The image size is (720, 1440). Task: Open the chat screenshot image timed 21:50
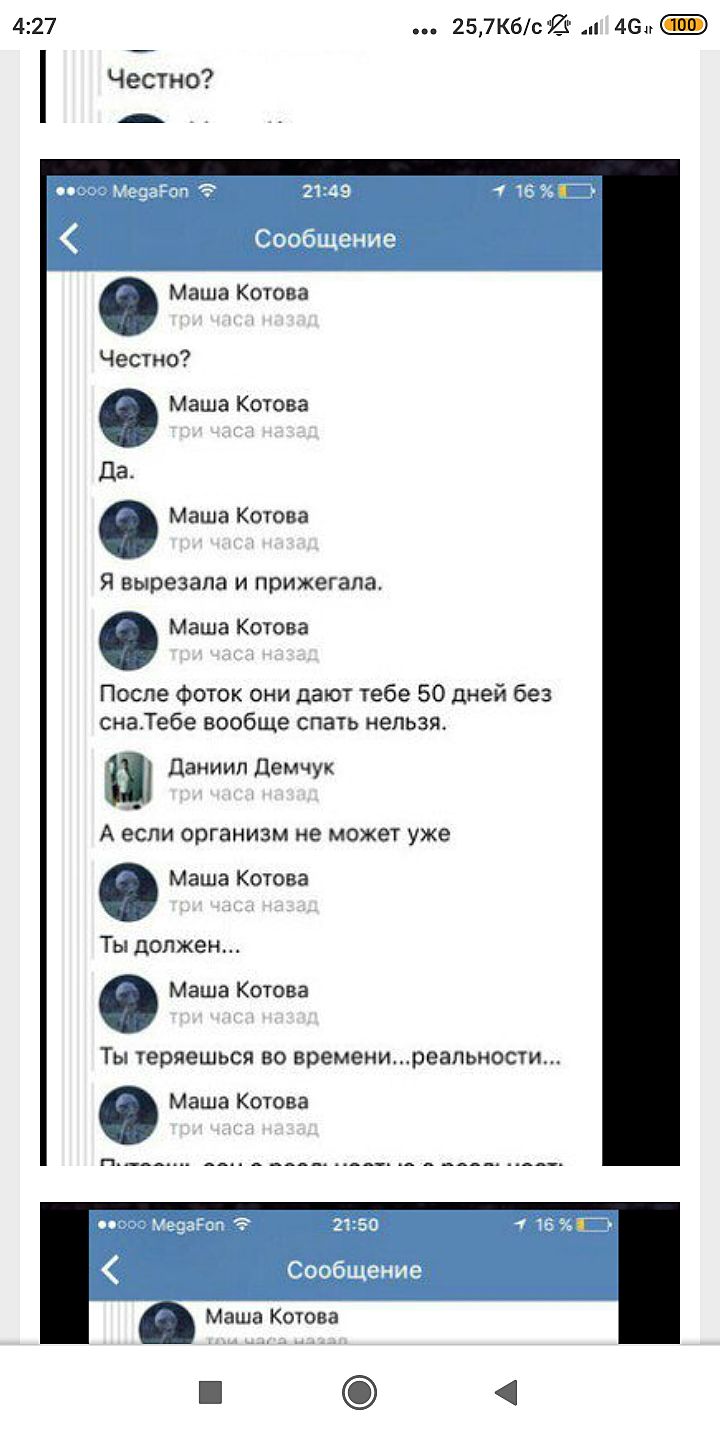(360, 1274)
